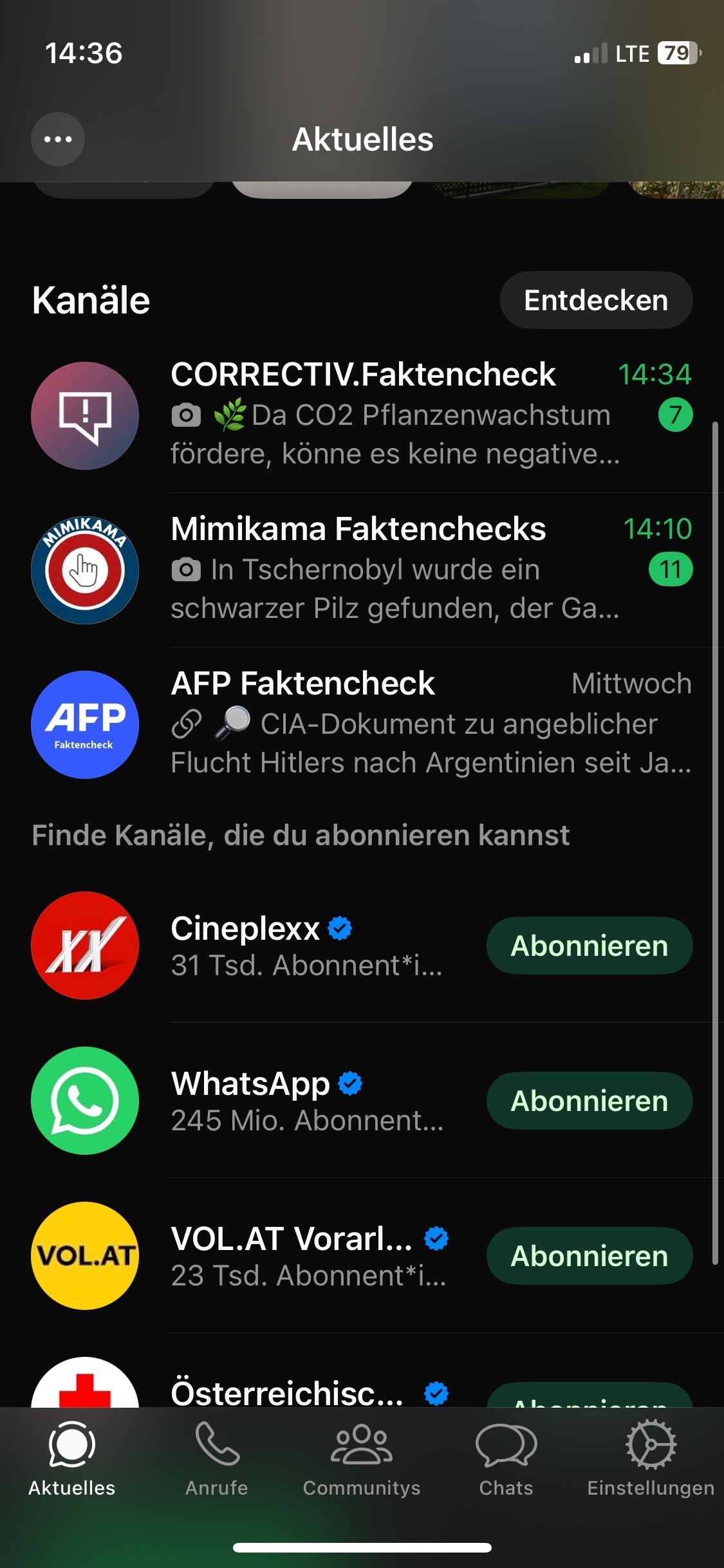Switch to the Anrufe tab
The image size is (724, 1568).
point(217,1459)
